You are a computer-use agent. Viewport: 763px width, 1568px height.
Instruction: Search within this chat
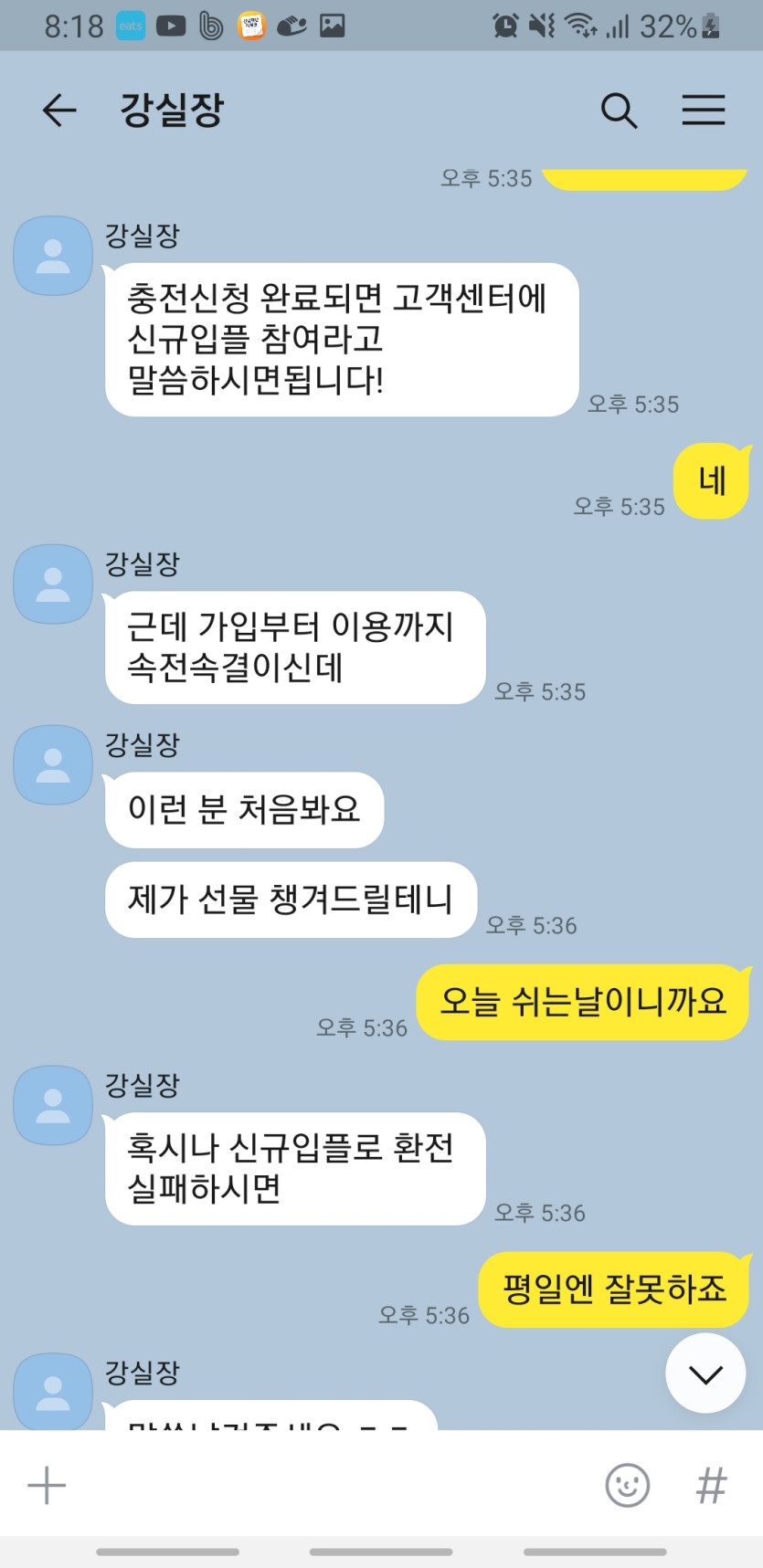point(619,110)
